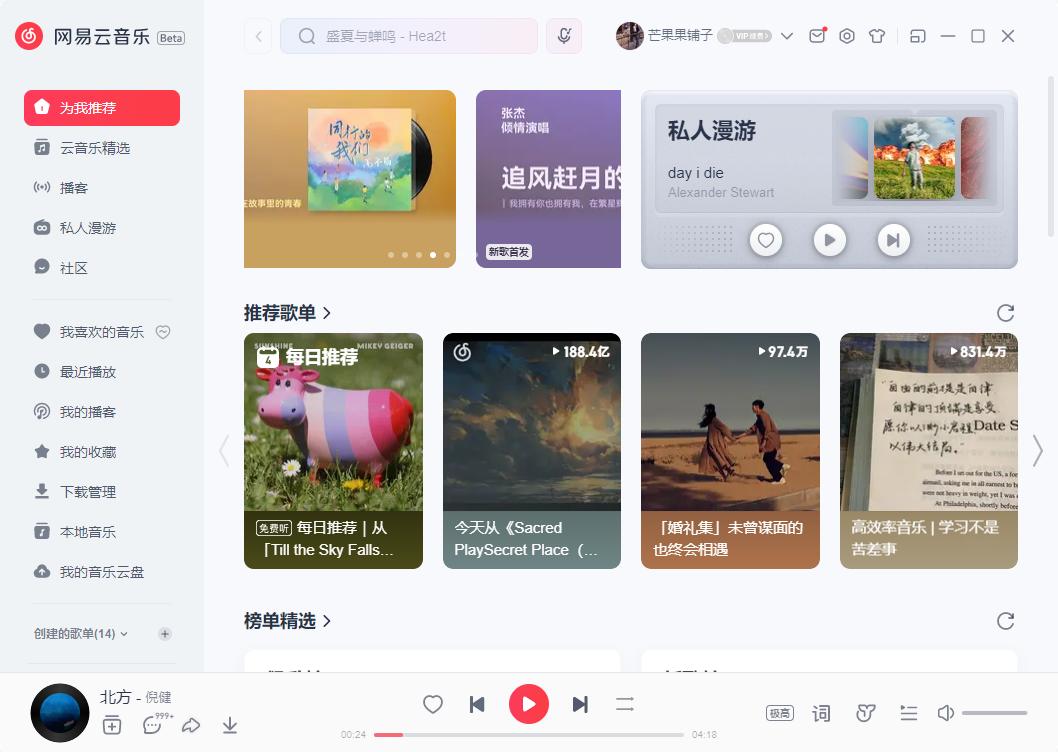Play the 私人漫游 track
Image resolution: width=1058 pixels, height=752 pixels.
tap(829, 240)
